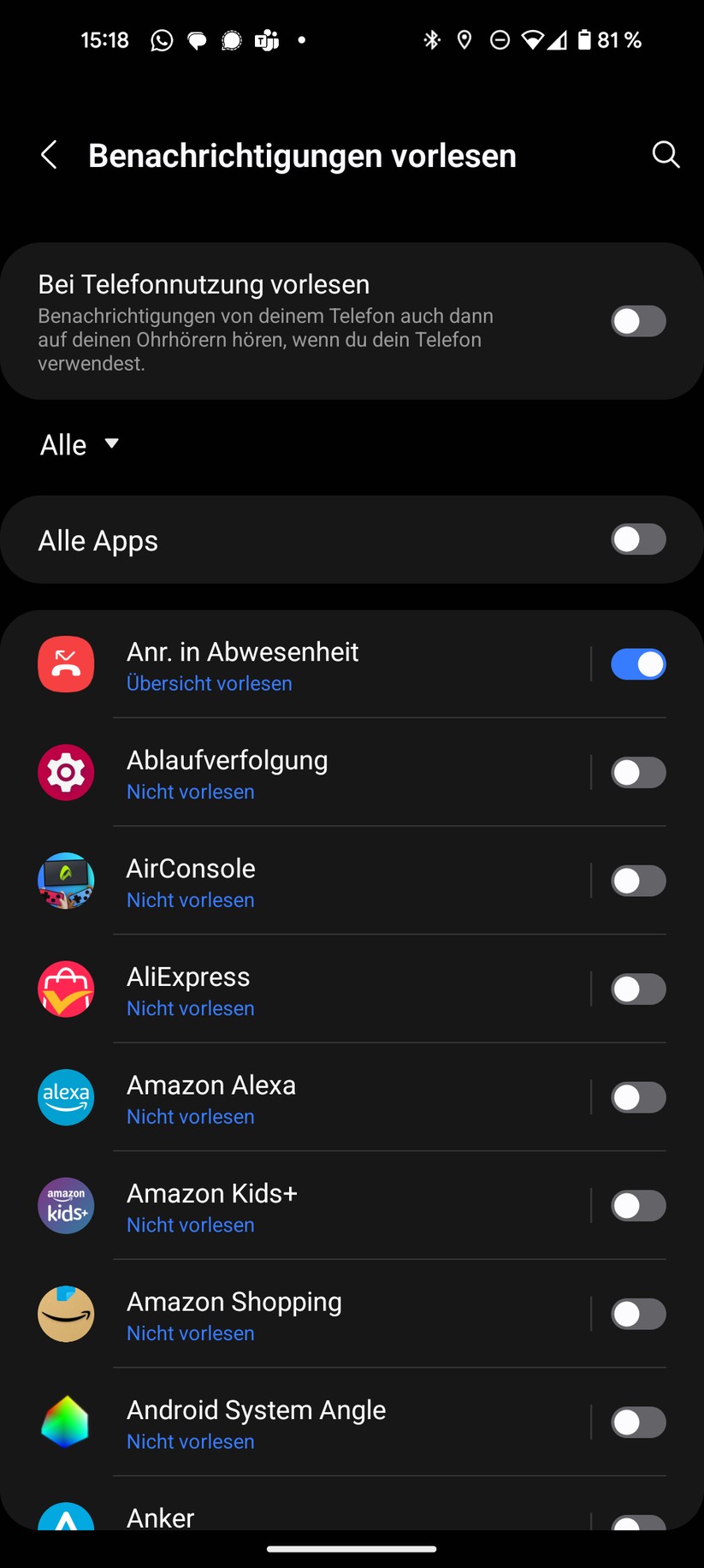Switch on Amazon Alexa notifications reading
The image size is (704, 1568).
(x=638, y=1097)
